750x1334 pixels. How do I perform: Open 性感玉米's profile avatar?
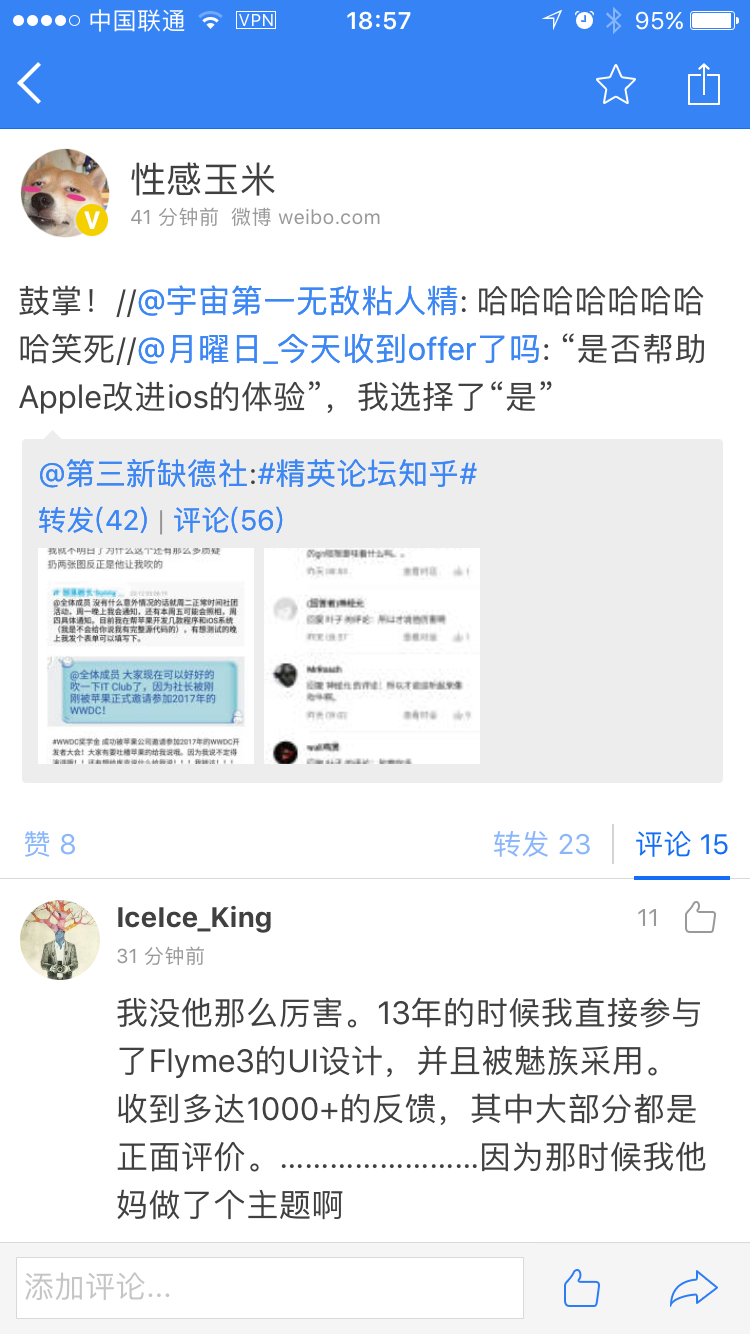click(65, 193)
